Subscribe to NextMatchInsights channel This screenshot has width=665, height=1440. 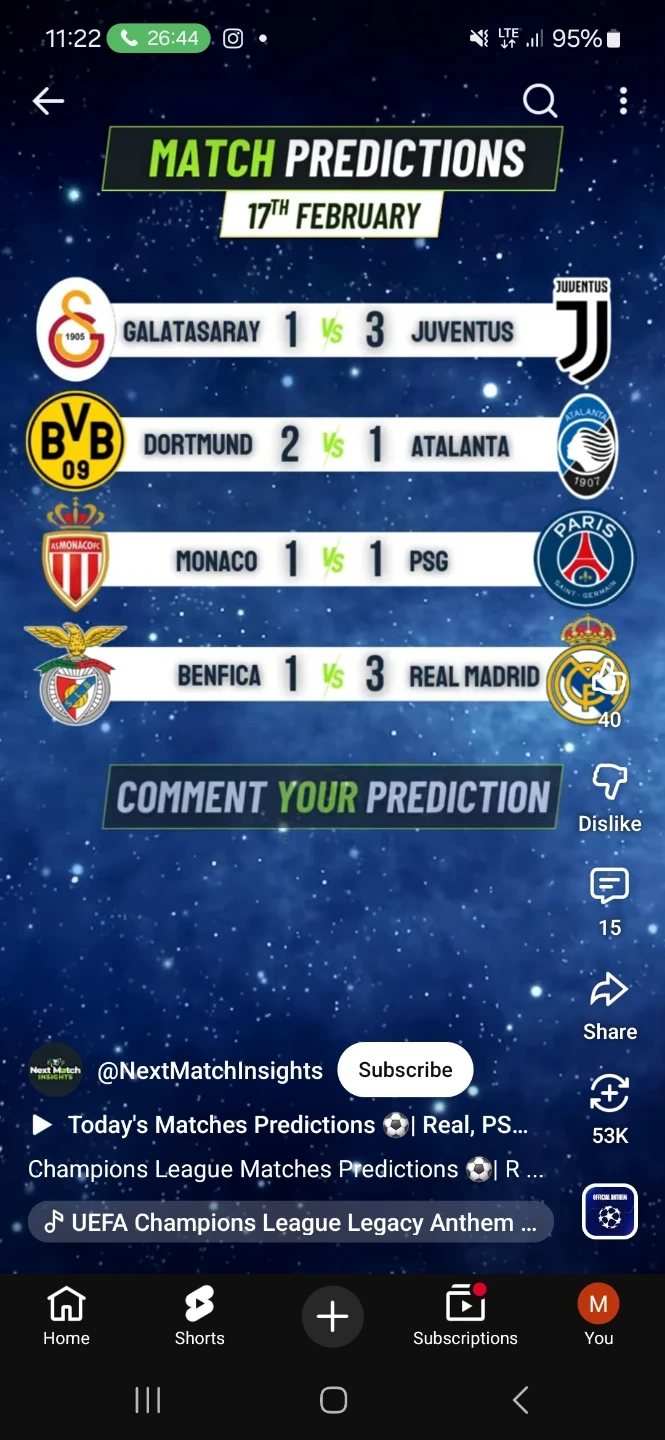[405, 1070]
